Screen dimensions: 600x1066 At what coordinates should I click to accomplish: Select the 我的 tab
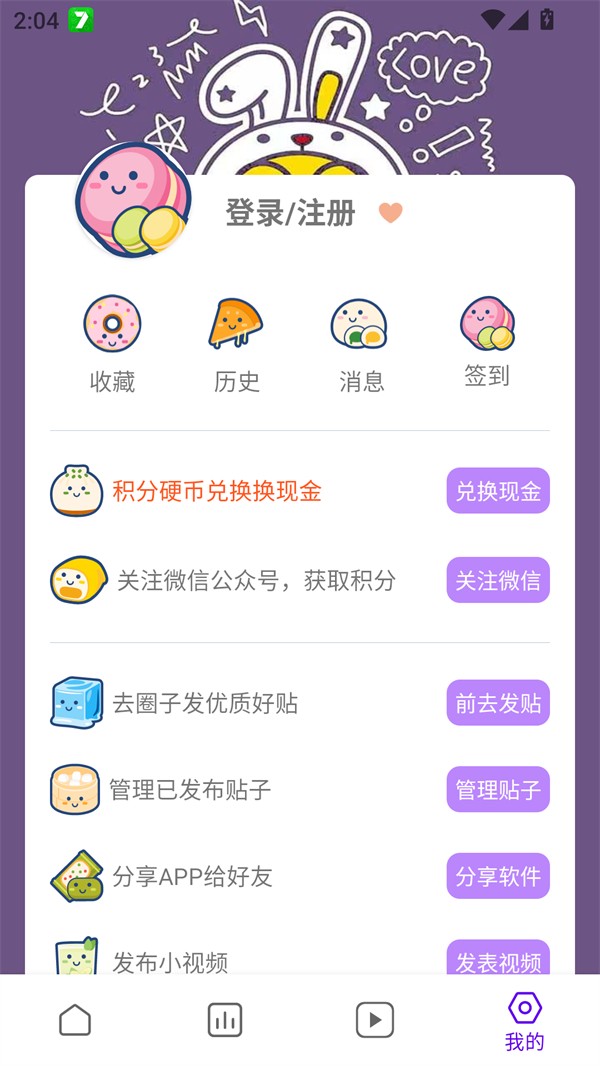coord(524,1021)
